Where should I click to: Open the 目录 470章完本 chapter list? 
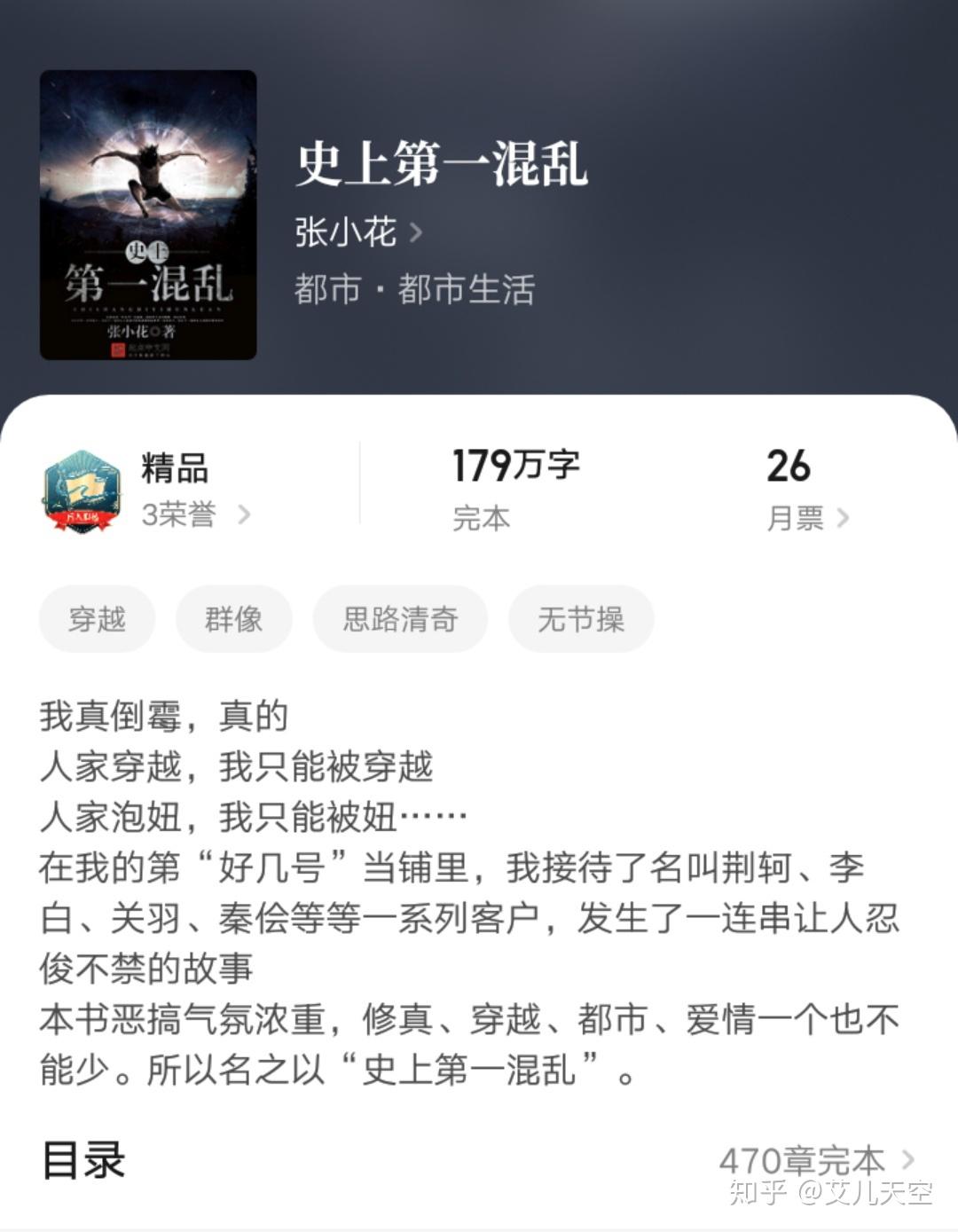[816, 1159]
